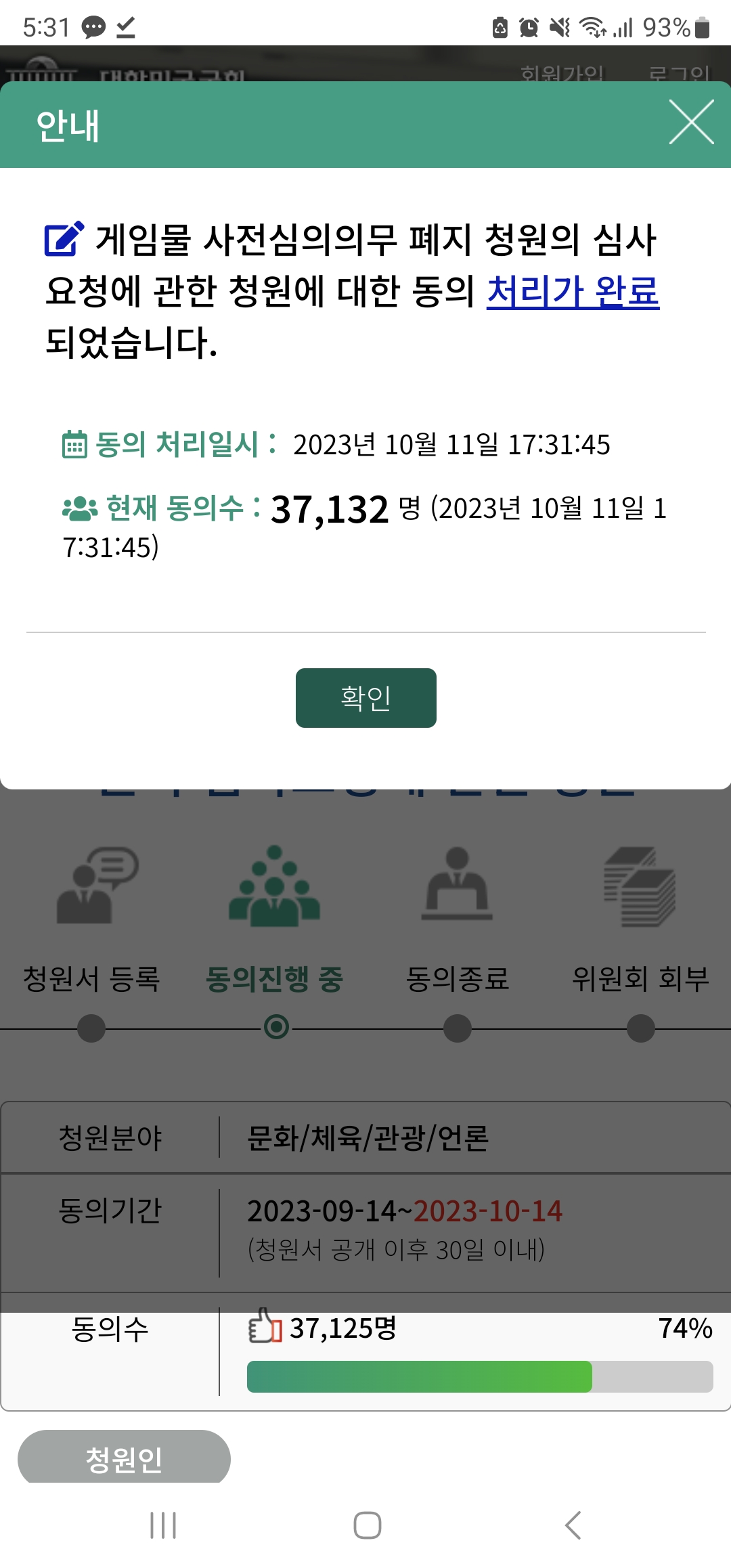The image size is (731, 1568).
Task: Open the underlined 처리가 완료 link
Action: pos(573,292)
